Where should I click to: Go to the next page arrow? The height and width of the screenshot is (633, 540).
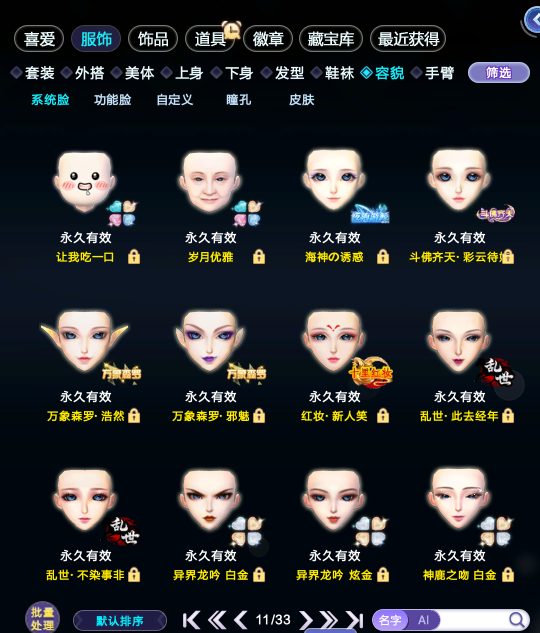pyautogui.click(x=306, y=620)
